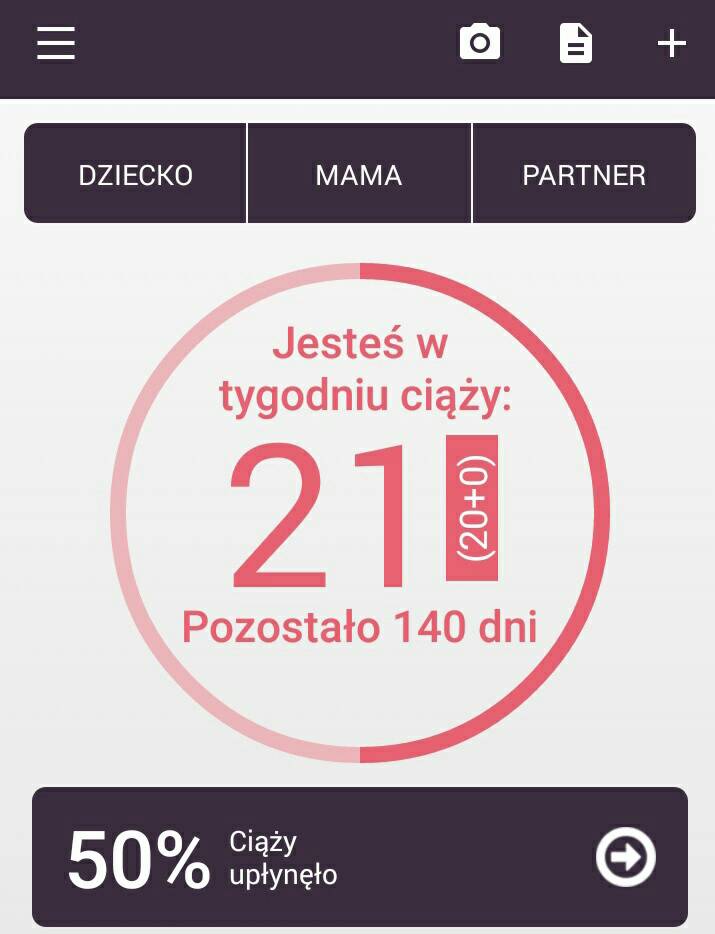Open the notes document icon

(576, 43)
